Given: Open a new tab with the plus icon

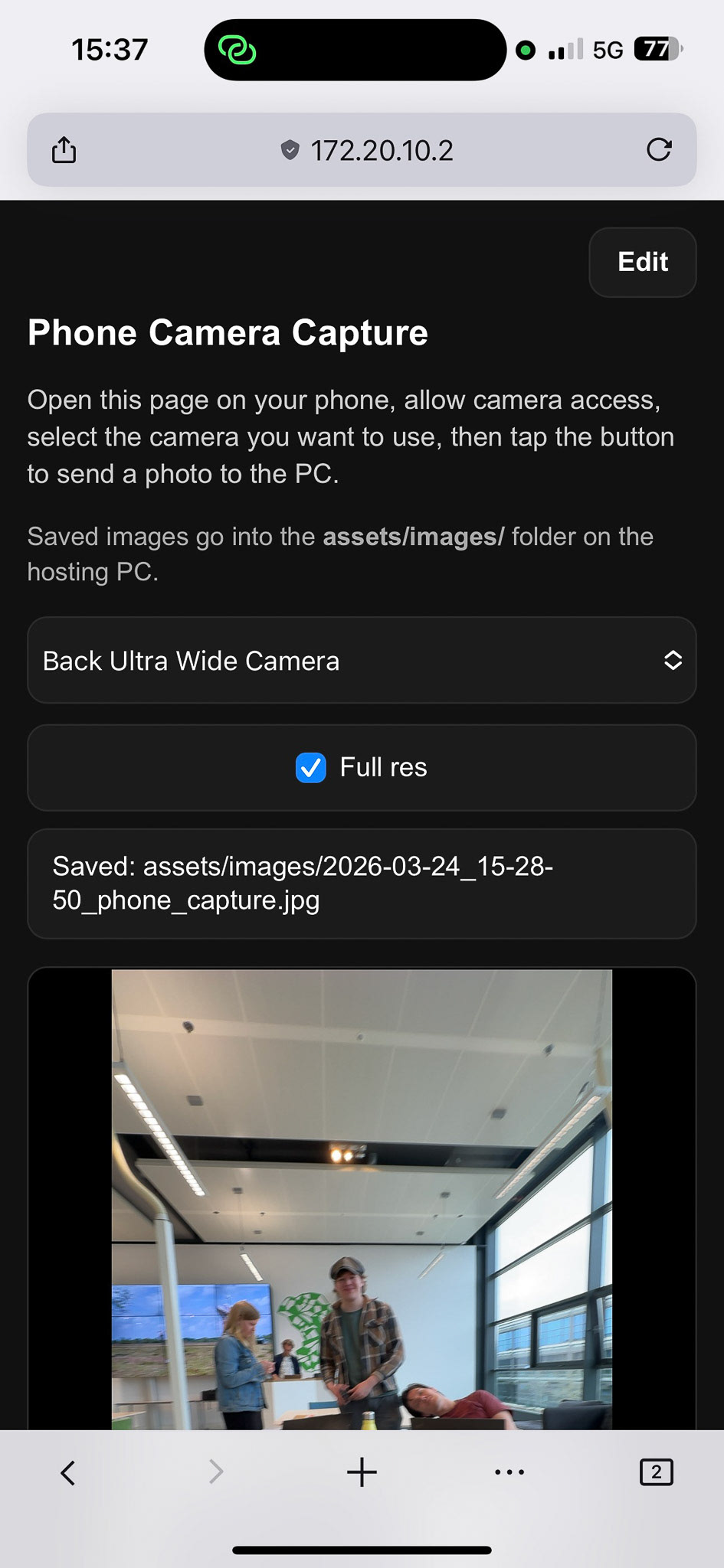Looking at the screenshot, I should coord(362,1471).
